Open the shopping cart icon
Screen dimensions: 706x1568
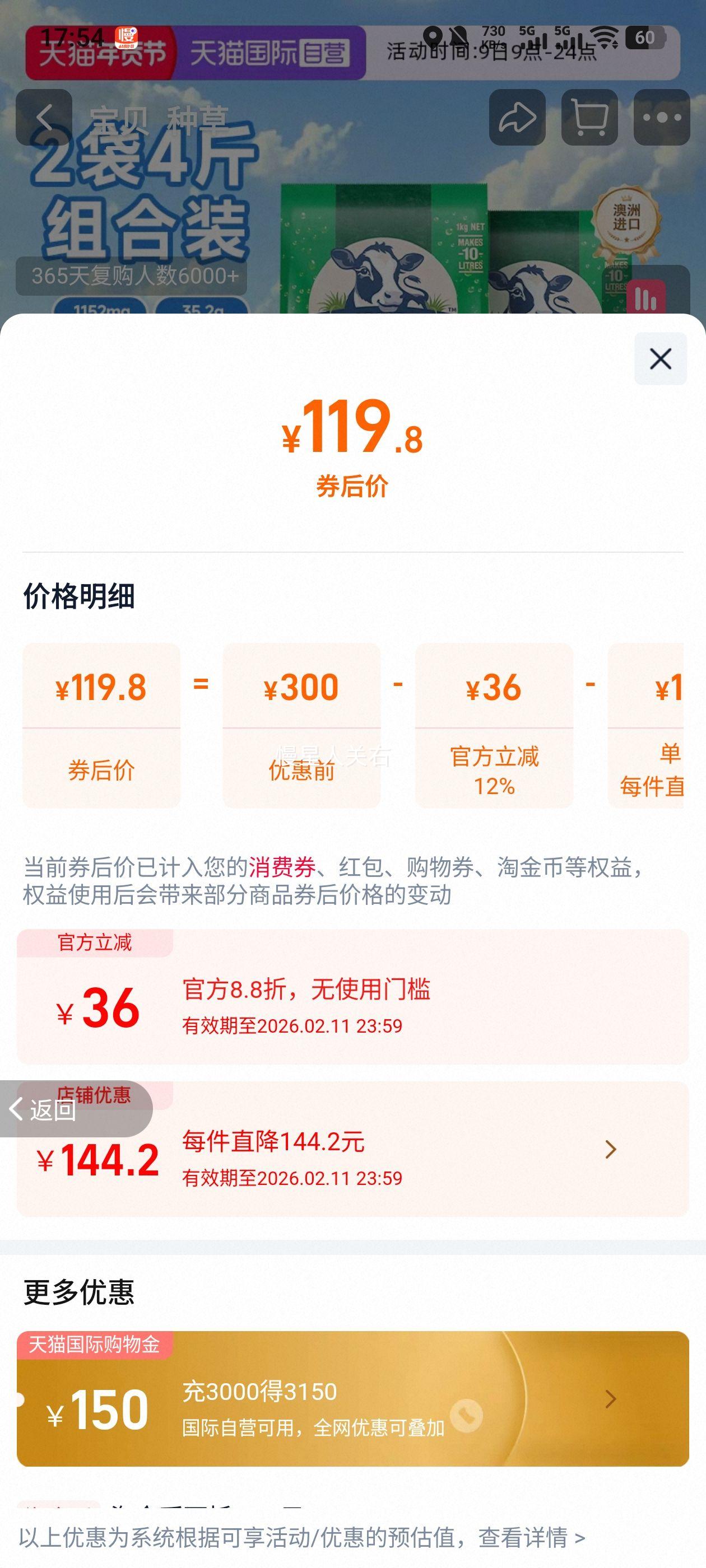click(588, 117)
